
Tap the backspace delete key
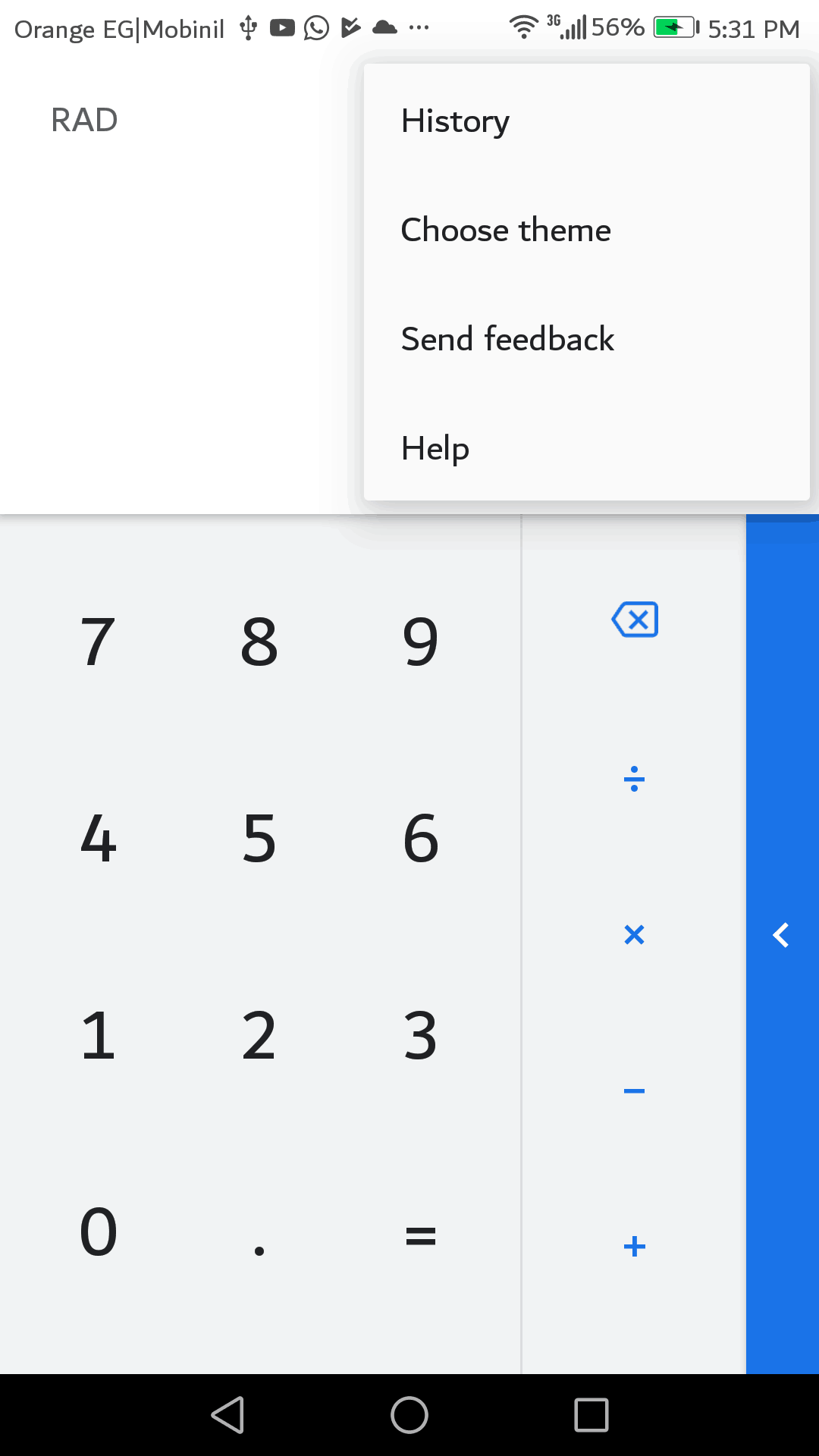coord(635,620)
